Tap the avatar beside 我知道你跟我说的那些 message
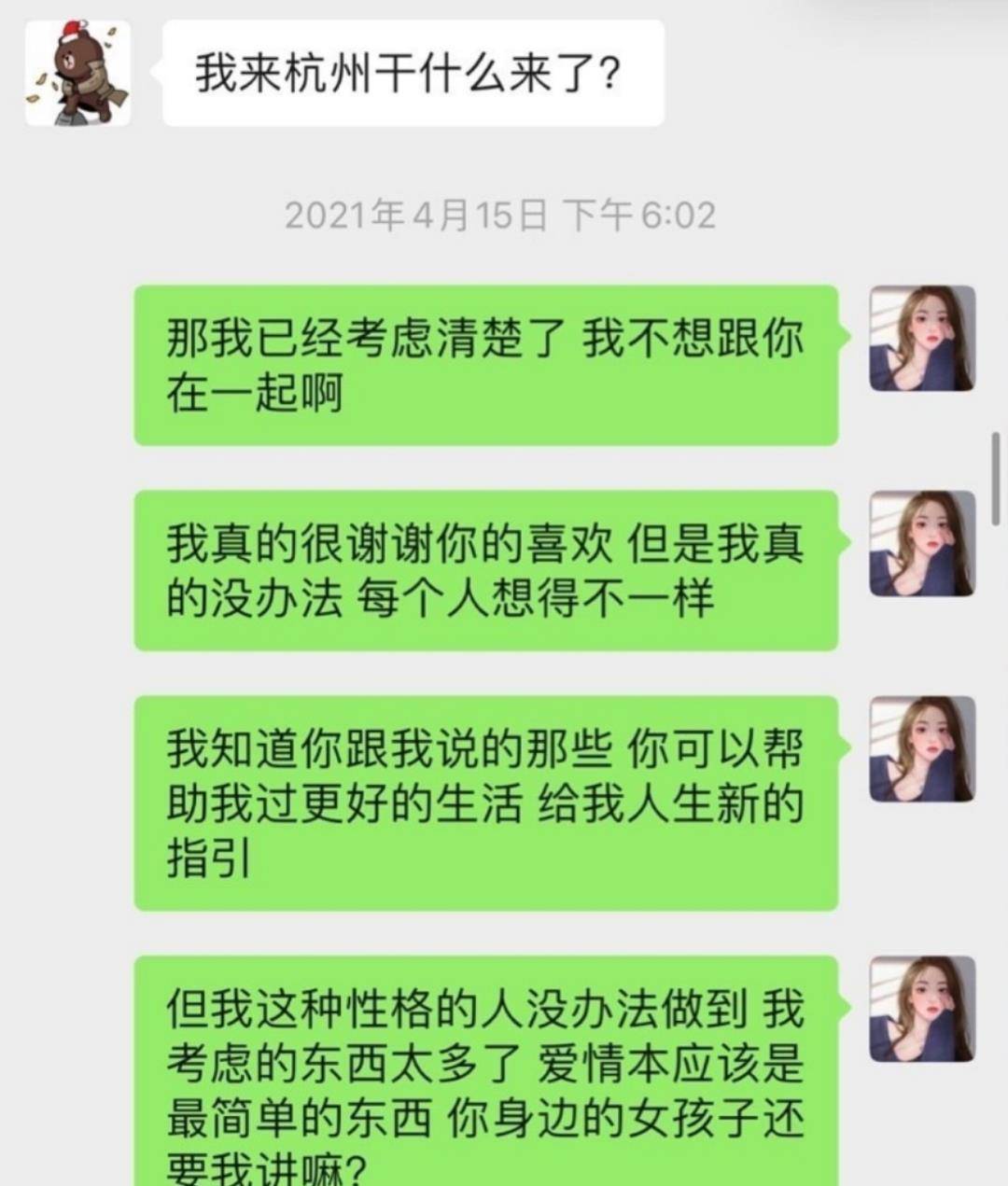 point(922,748)
